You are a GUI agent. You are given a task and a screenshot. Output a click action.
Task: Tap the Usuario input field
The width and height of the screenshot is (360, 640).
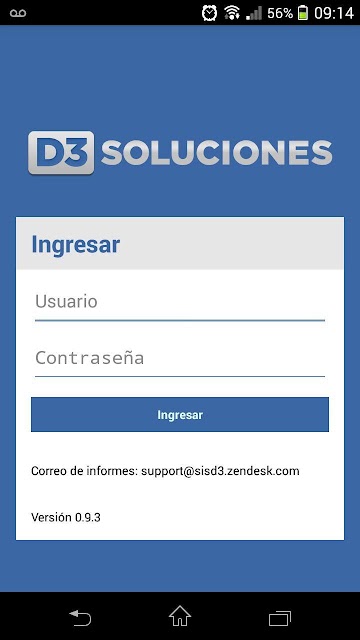click(x=180, y=302)
